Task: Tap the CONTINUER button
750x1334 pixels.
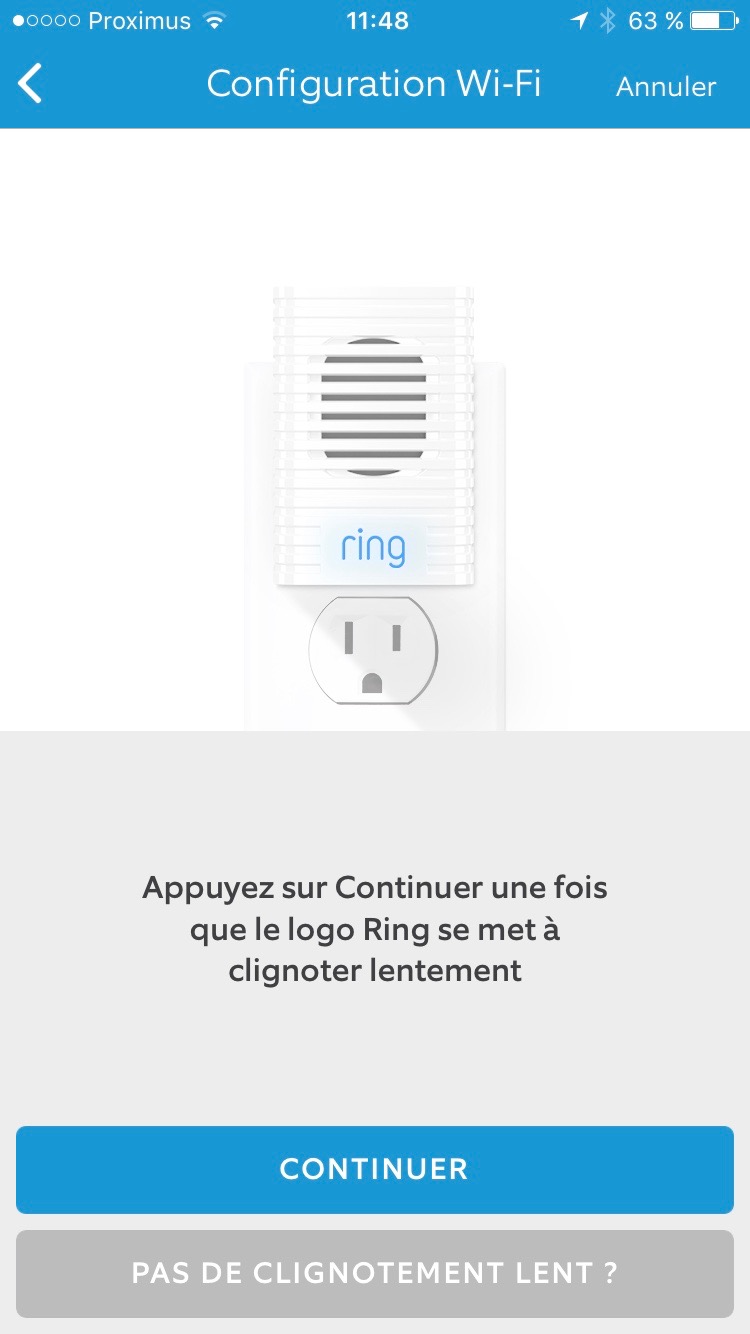Action: coord(374,1169)
